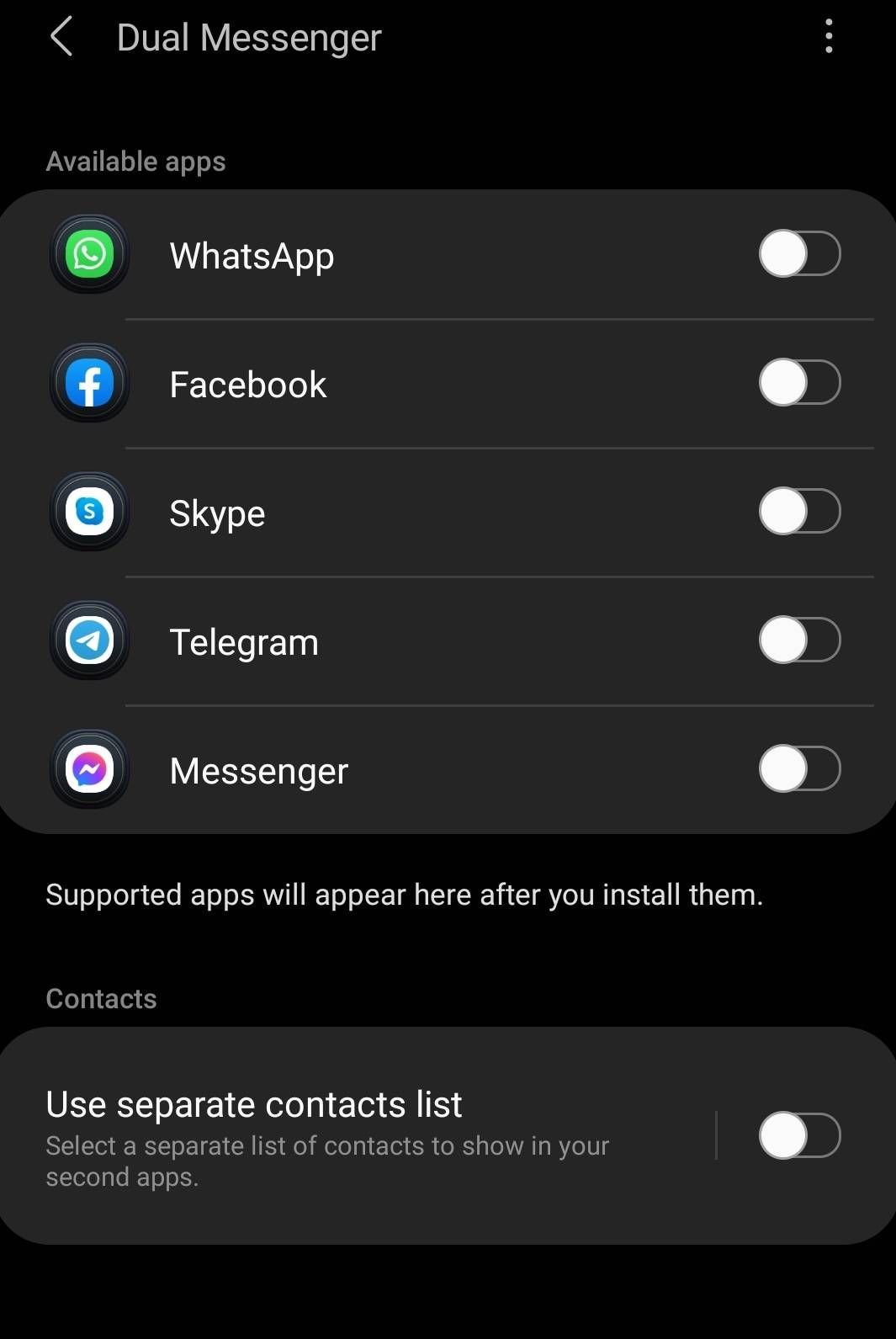Tap the Dual Messenger title

(x=248, y=37)
